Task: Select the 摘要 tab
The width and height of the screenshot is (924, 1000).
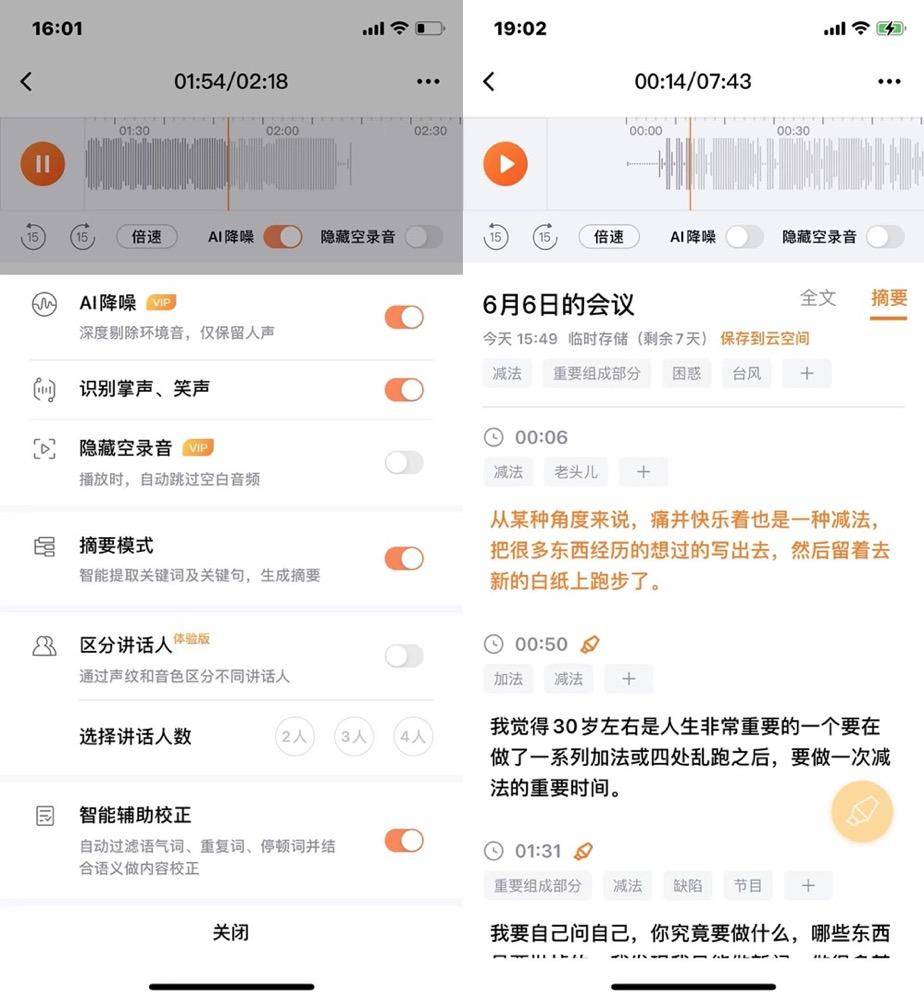Action: [x=888, y=298]
